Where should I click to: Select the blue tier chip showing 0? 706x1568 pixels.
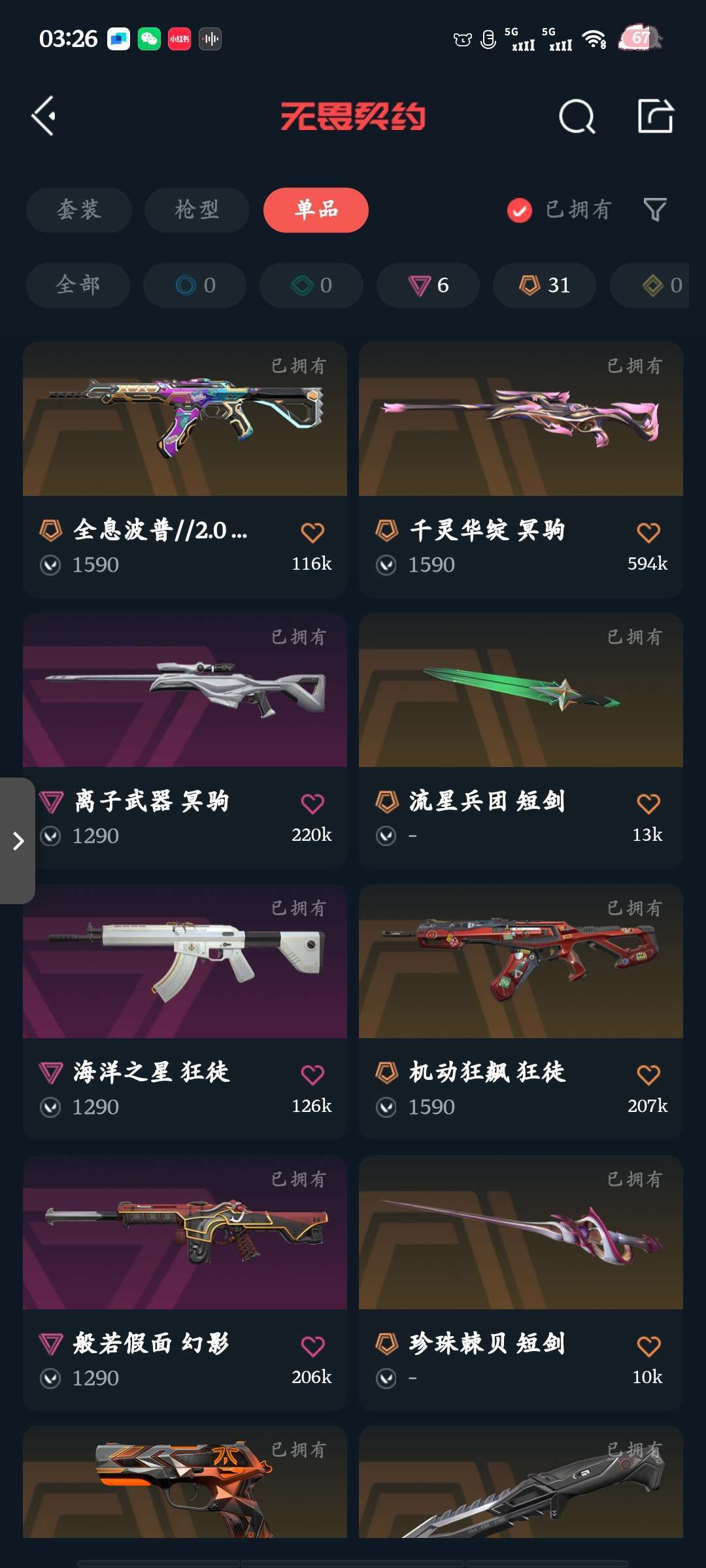(x=195, y=285)
